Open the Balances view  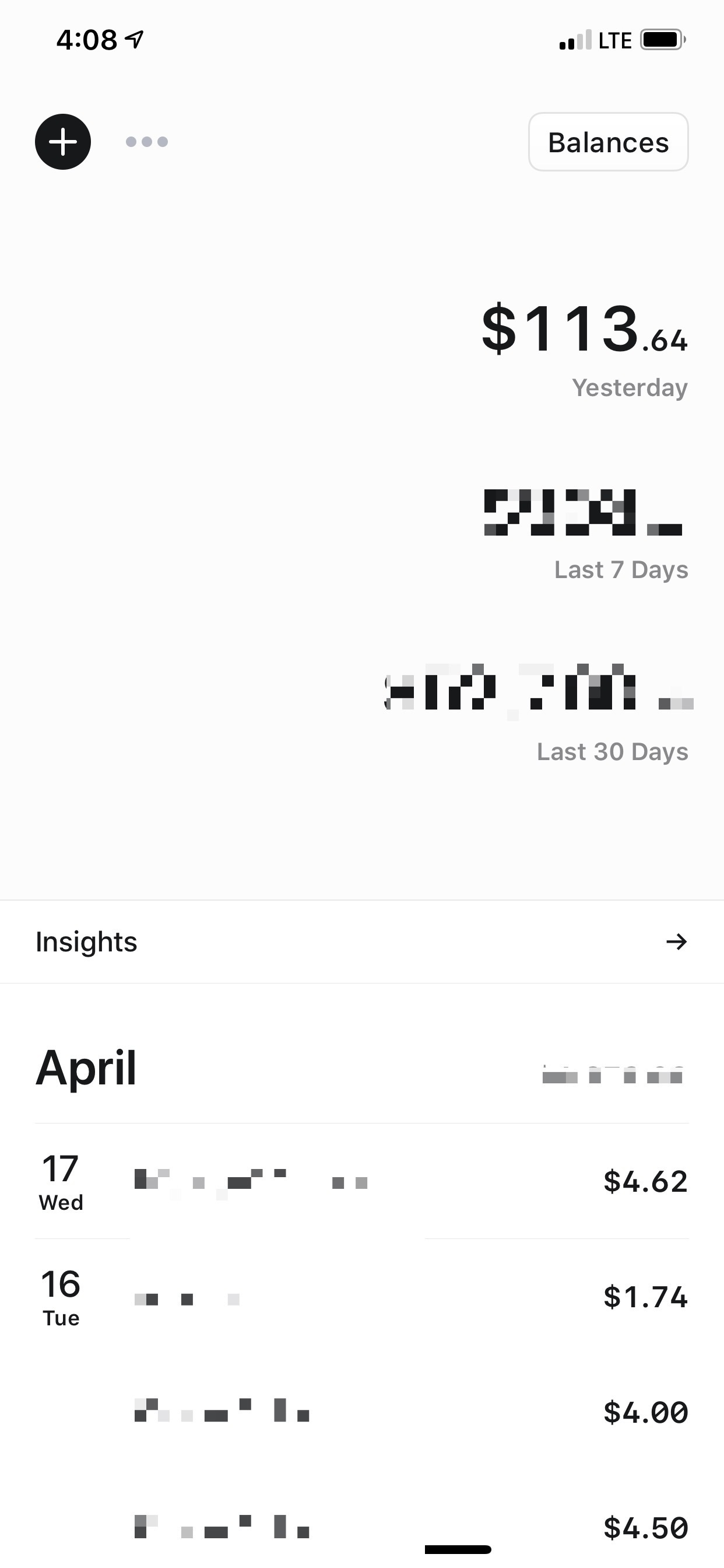(608, 142)
